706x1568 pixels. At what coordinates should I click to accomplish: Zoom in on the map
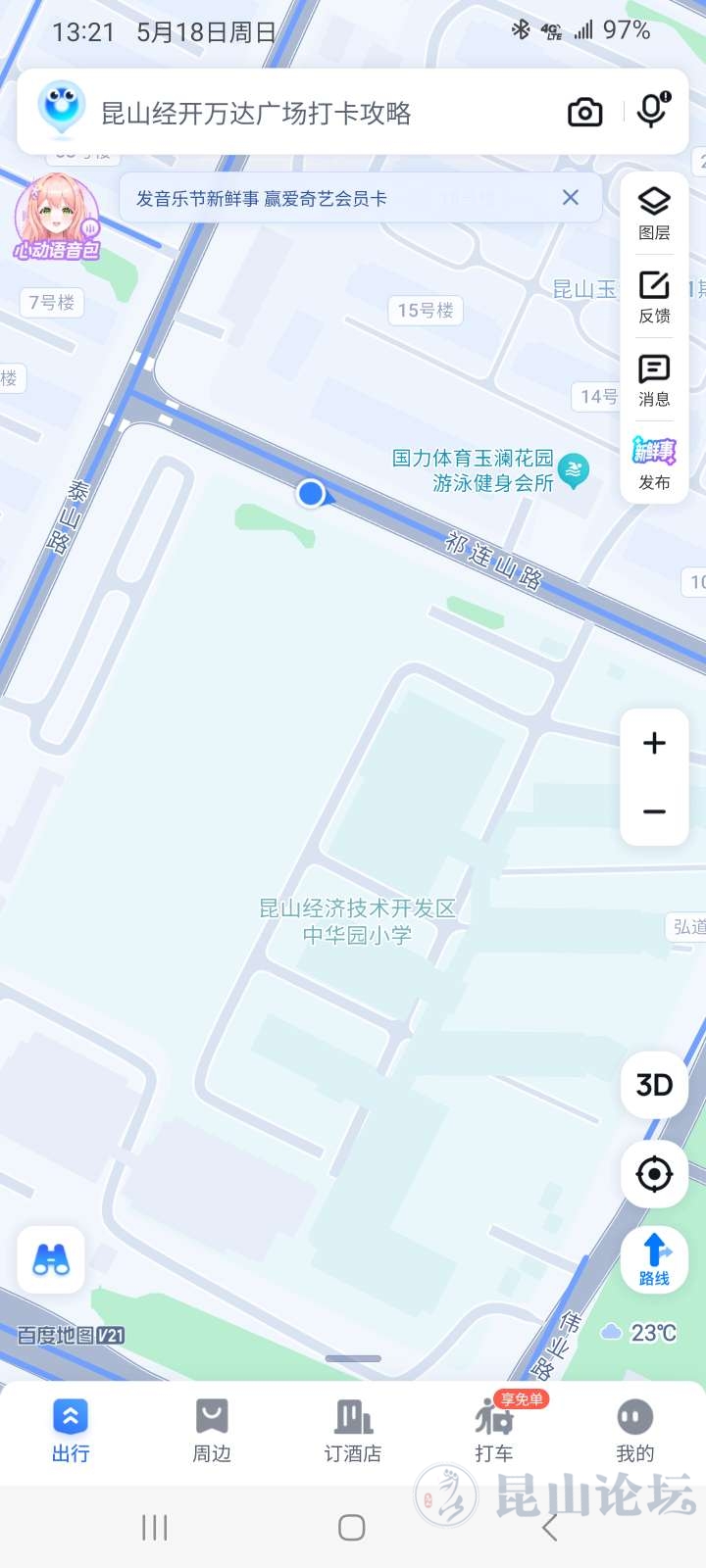654,743
